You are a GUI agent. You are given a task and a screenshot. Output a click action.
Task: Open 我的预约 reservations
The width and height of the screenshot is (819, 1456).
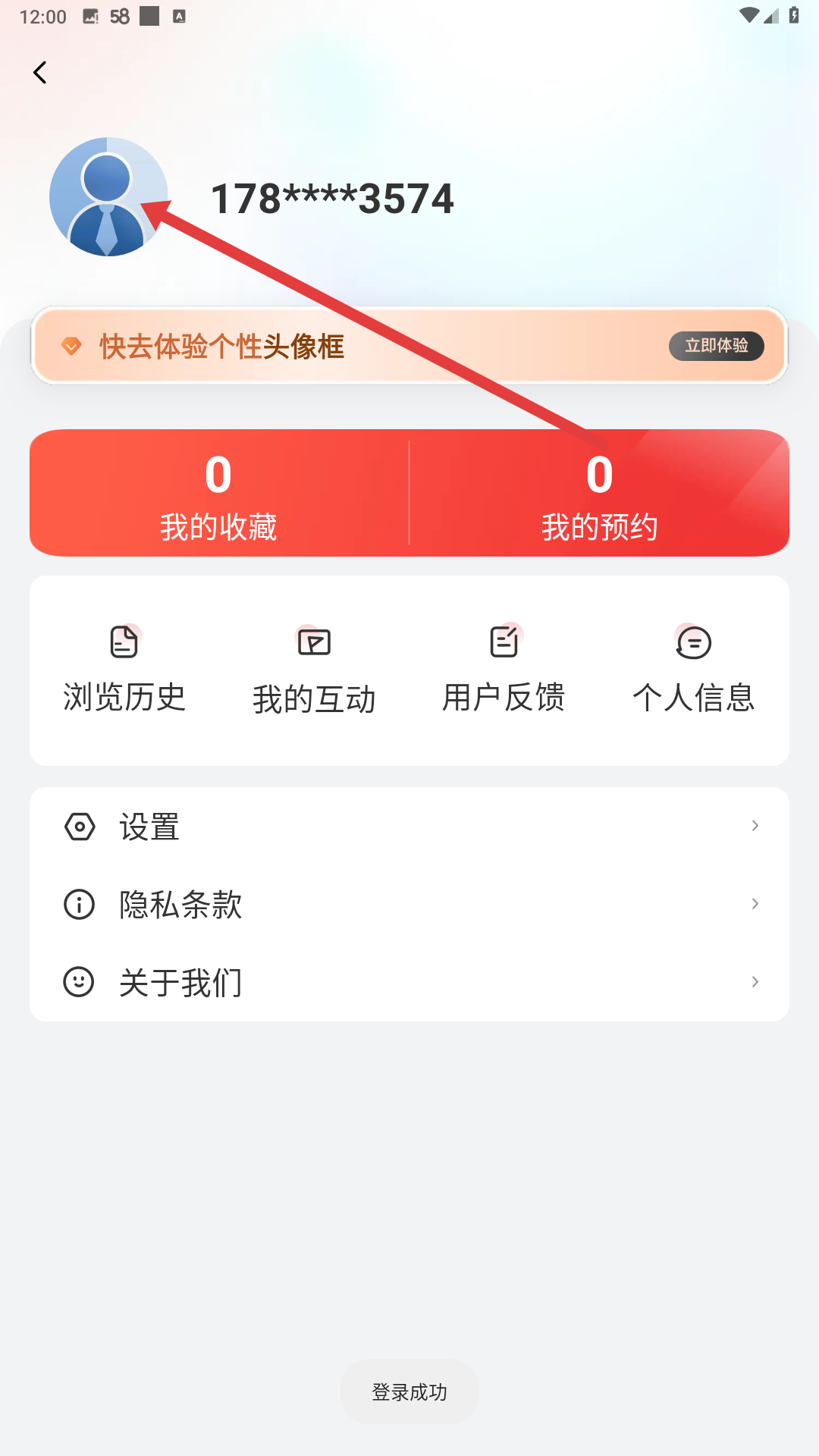[x=599, y=494]
